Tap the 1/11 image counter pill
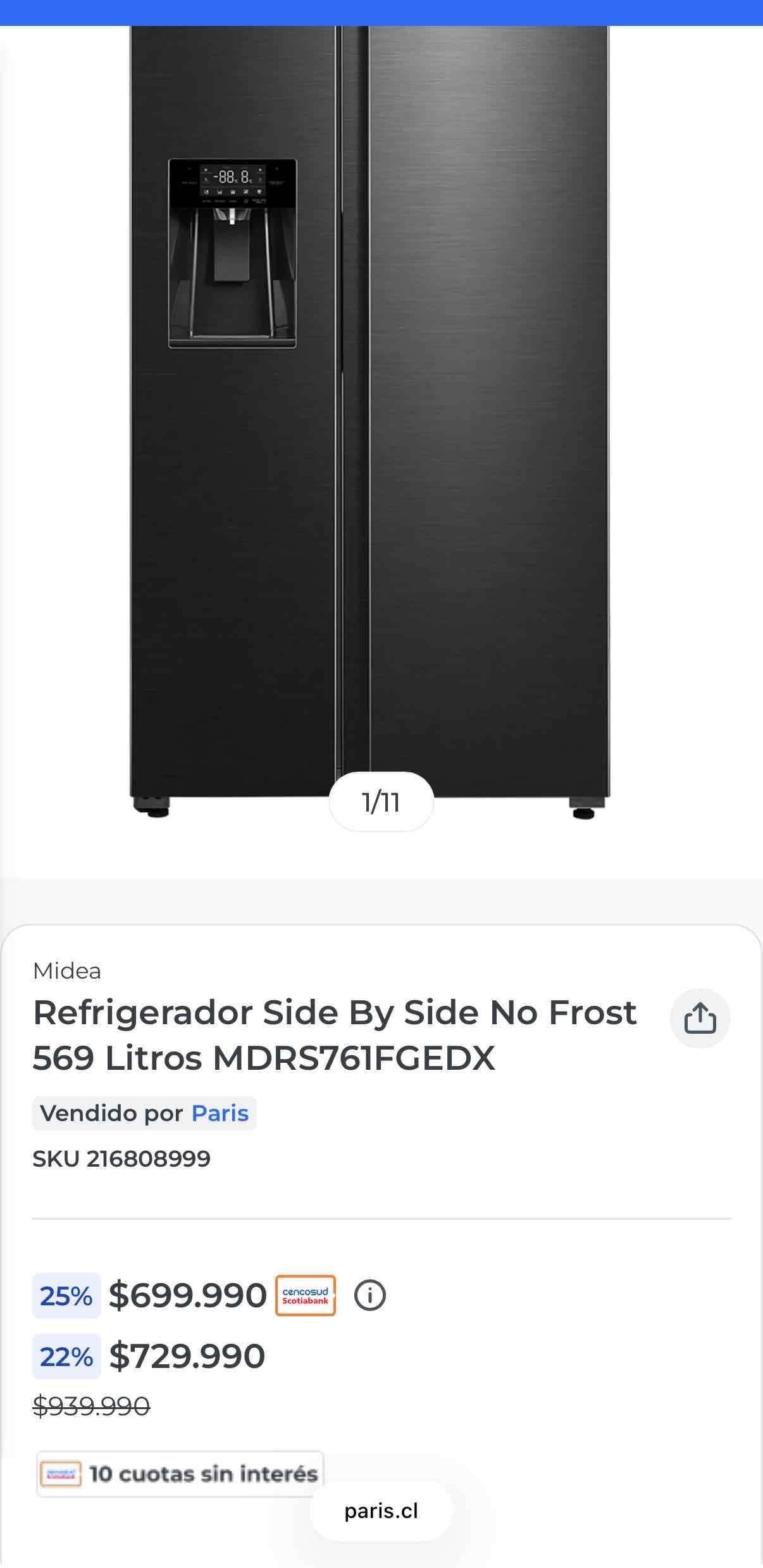 381,801
